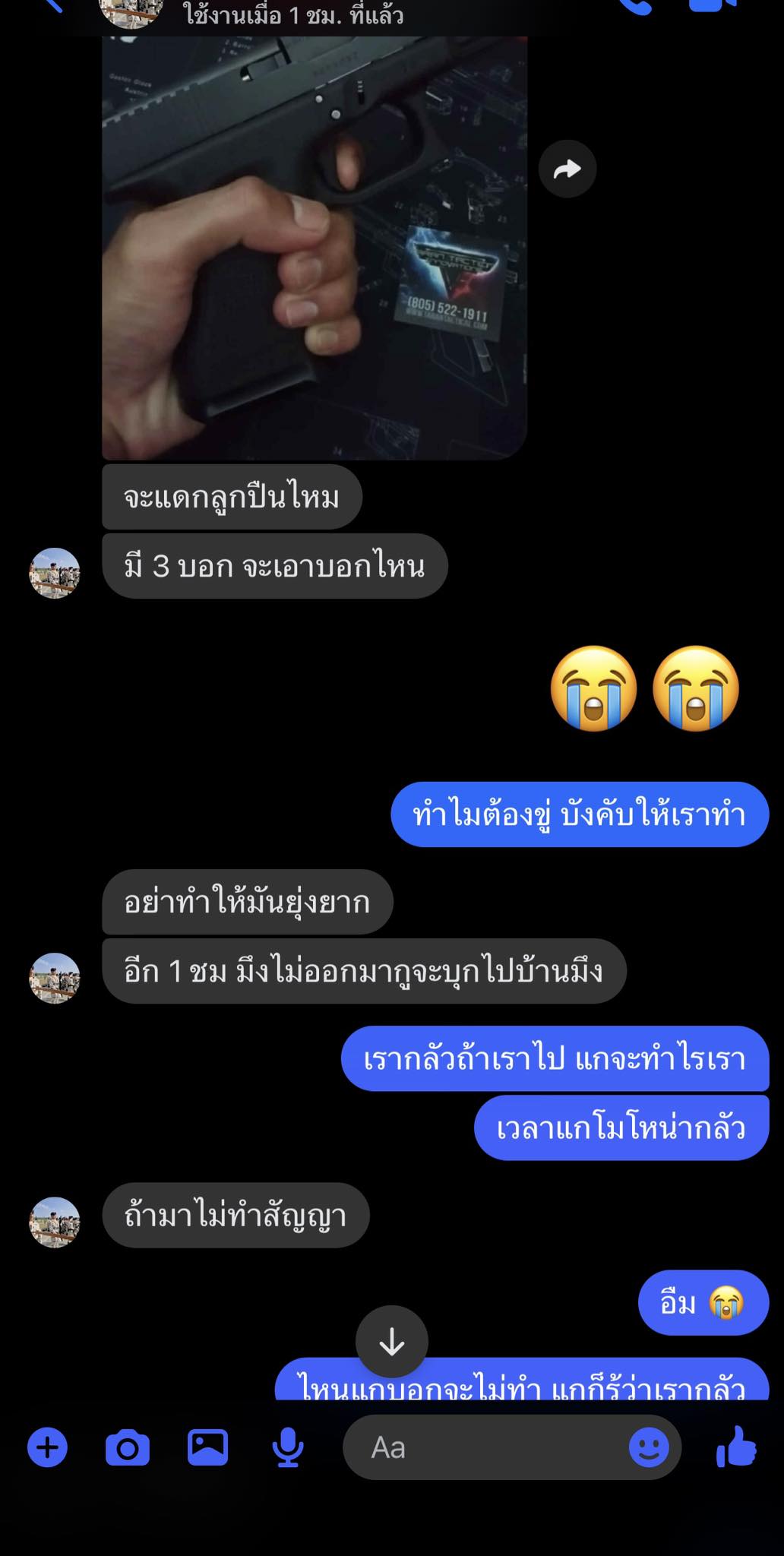Send a thumbs-up like
Viewport: 784px width, 1556px height.
pyautogui.click(x=735, y=1446)
